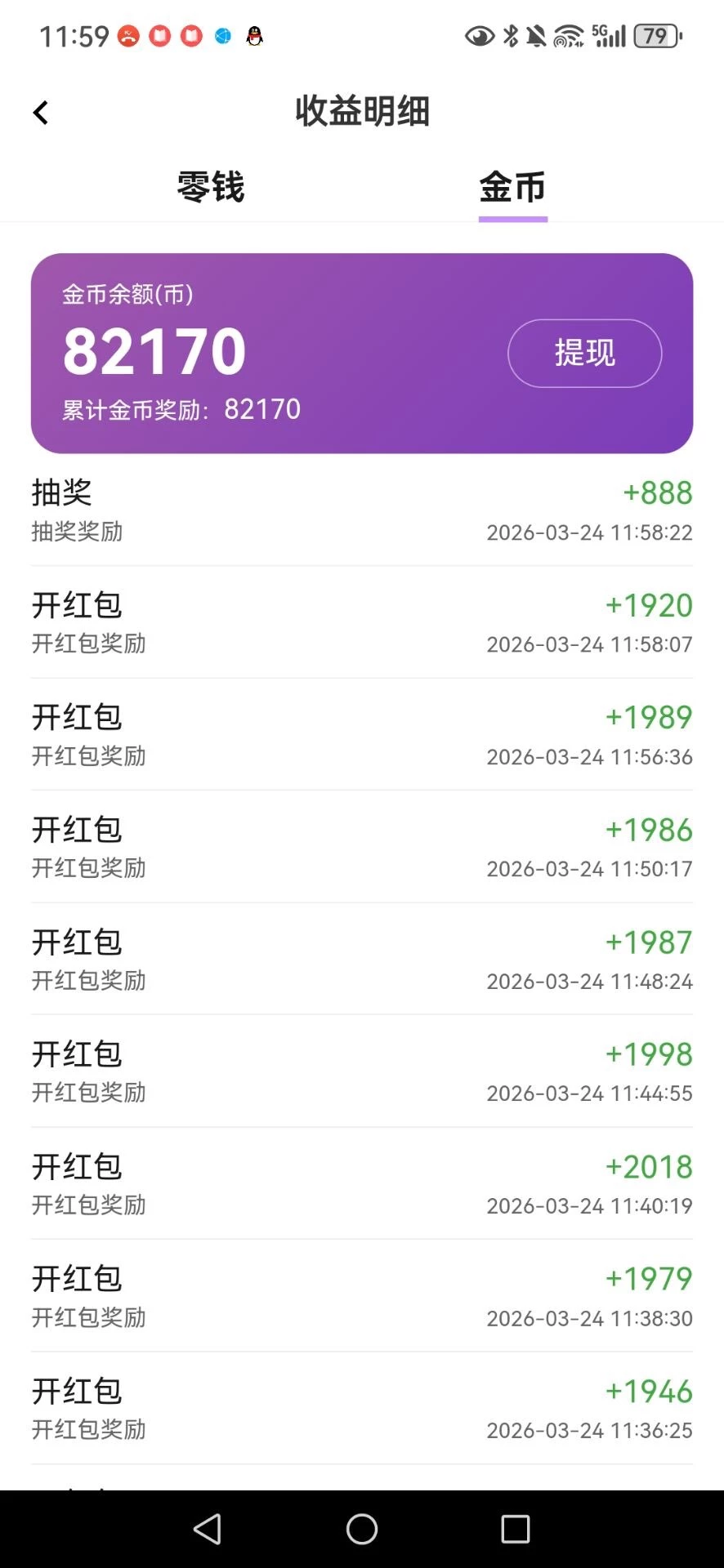Image resolution: width=724 pixels, height=1568 pixels.
Task: Go back from the 收益明细 page
Action: [x=41, y=113]
